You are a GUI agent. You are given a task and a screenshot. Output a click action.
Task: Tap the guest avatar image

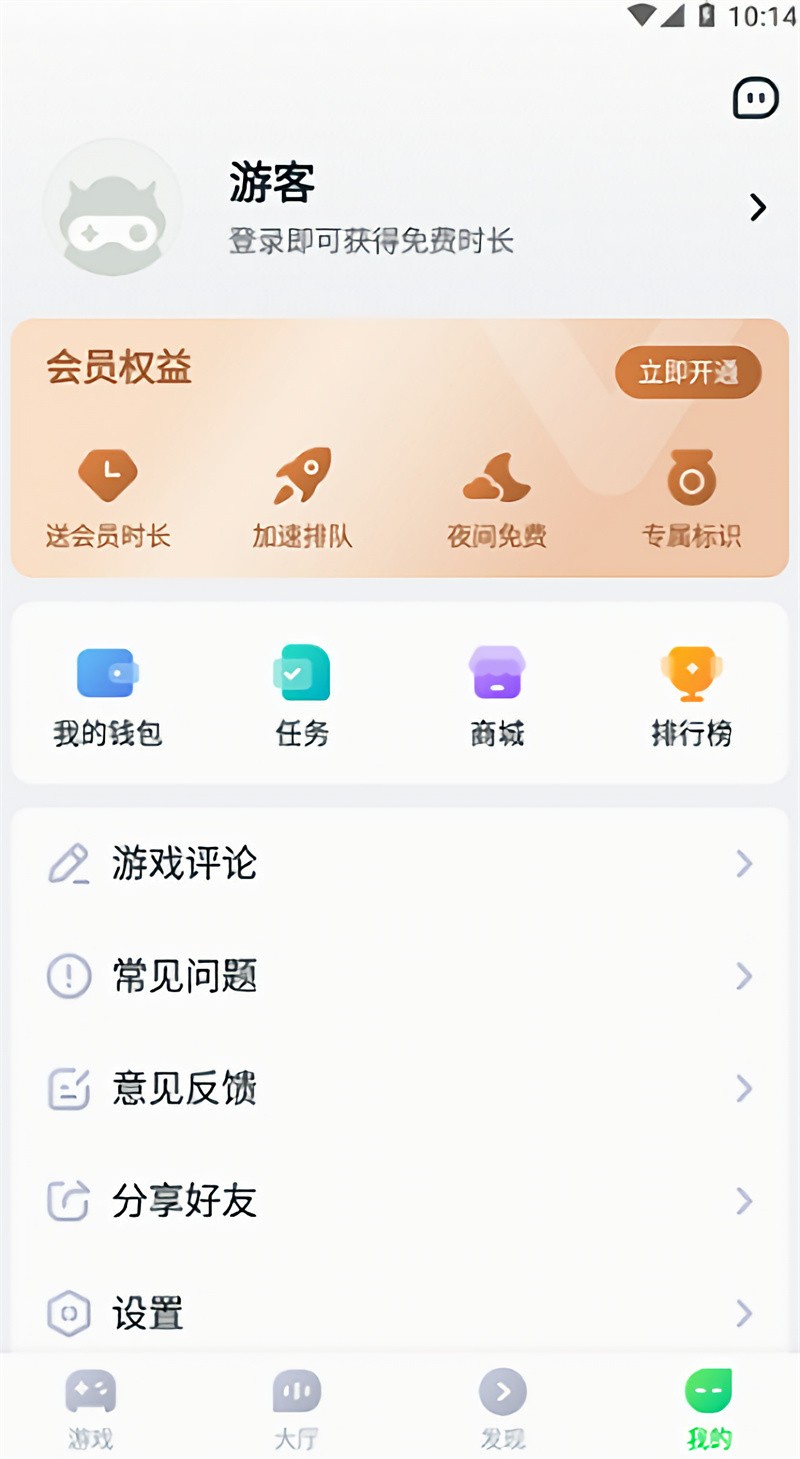tap(112, 208)
